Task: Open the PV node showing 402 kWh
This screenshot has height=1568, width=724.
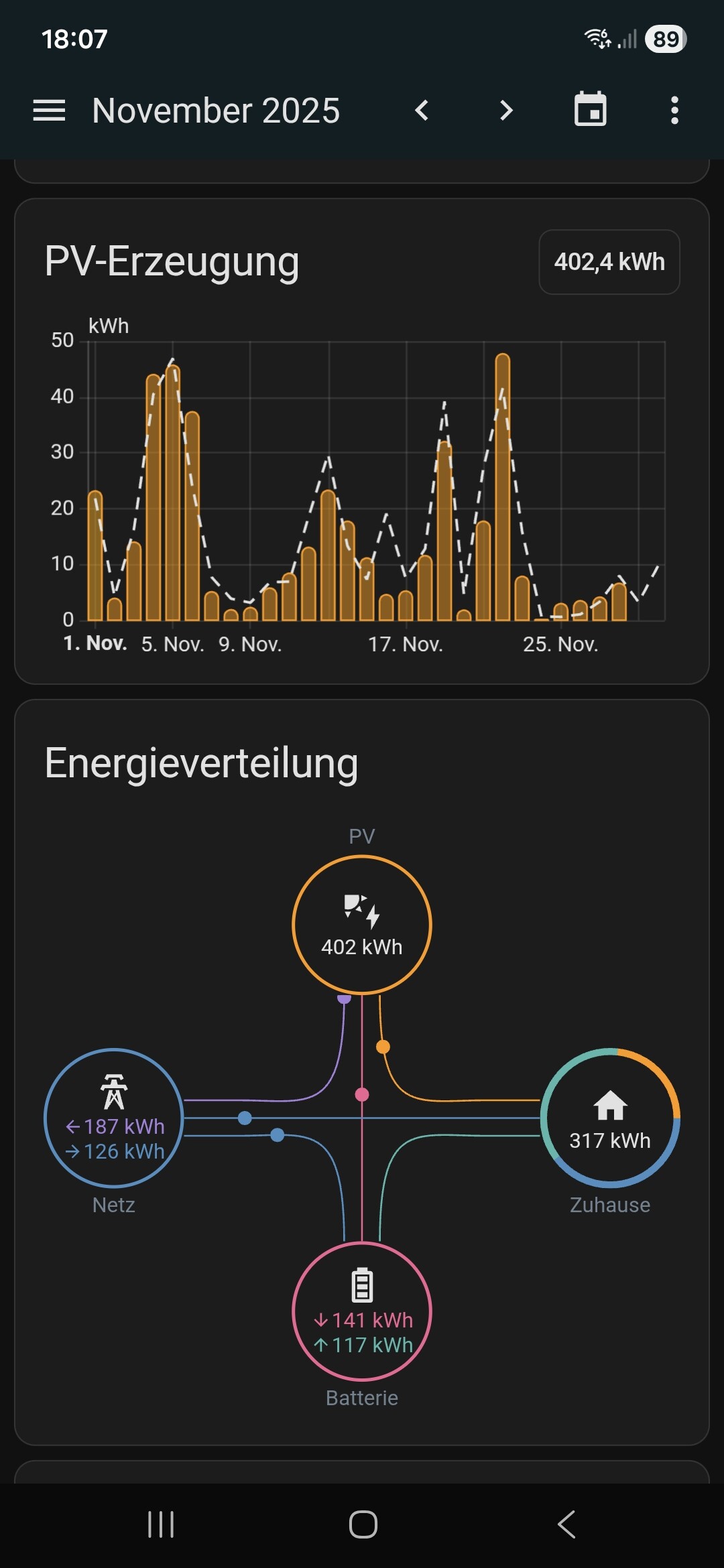Action: pyautogui.click(x=362, y=925)
